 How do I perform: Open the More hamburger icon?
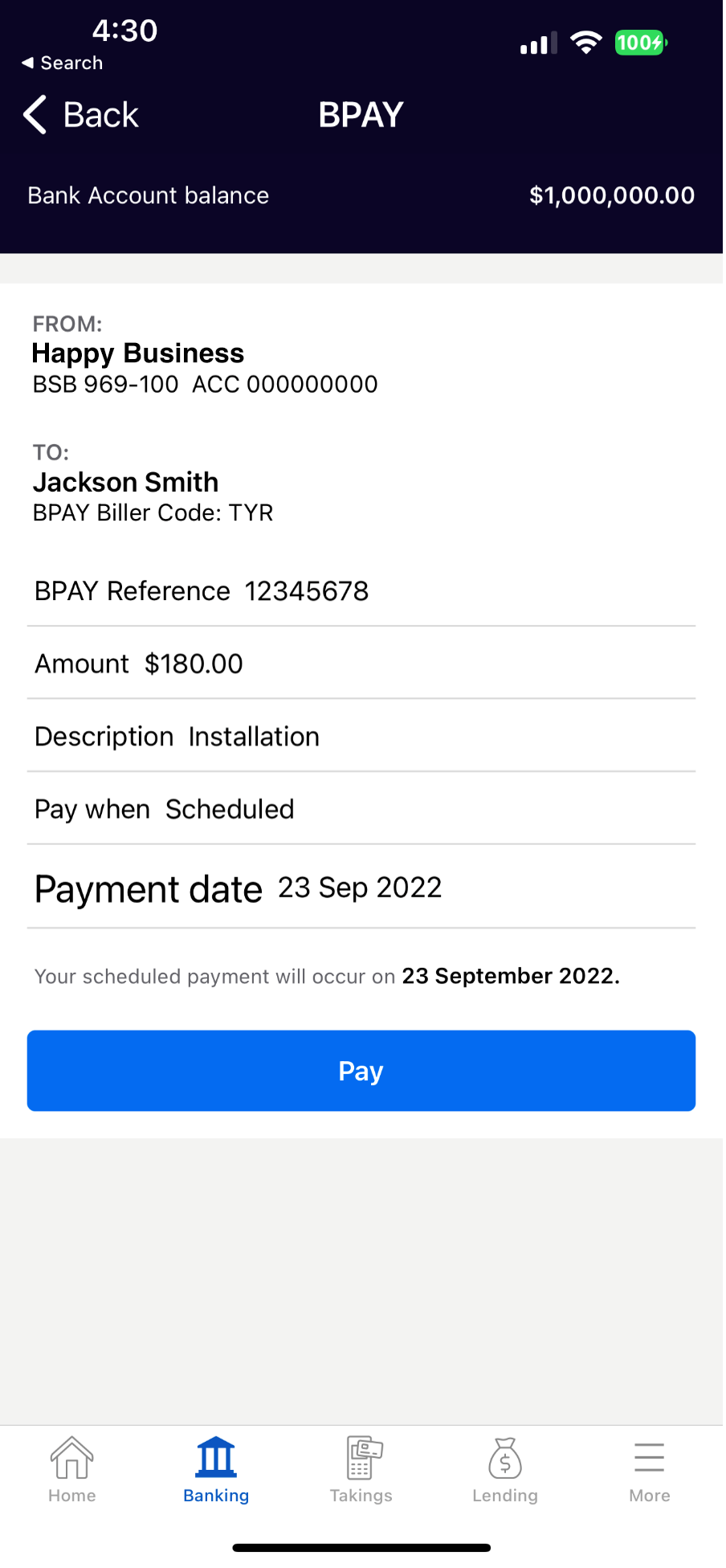tap(649, 1456)
